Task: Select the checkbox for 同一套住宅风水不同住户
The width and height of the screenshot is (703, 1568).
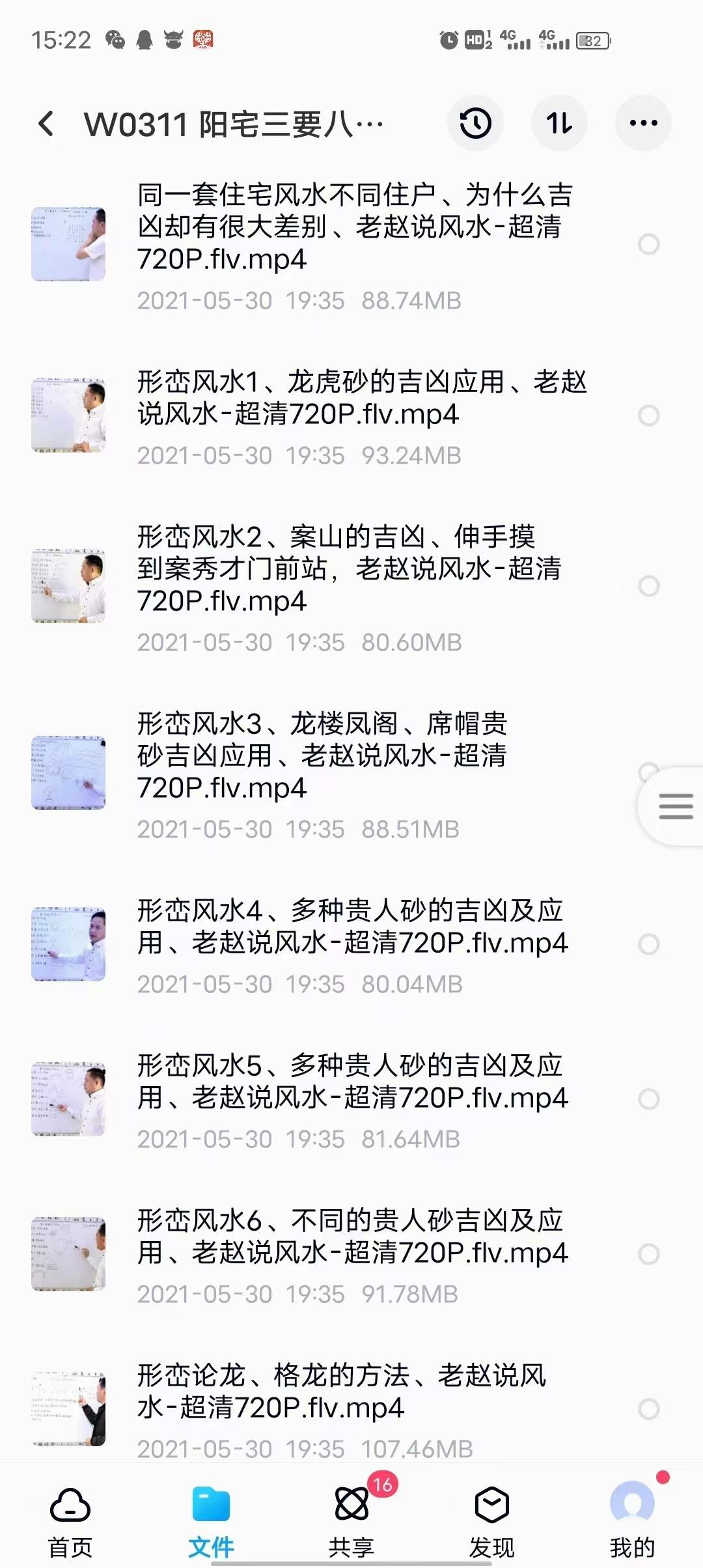Action: [649, 244]
